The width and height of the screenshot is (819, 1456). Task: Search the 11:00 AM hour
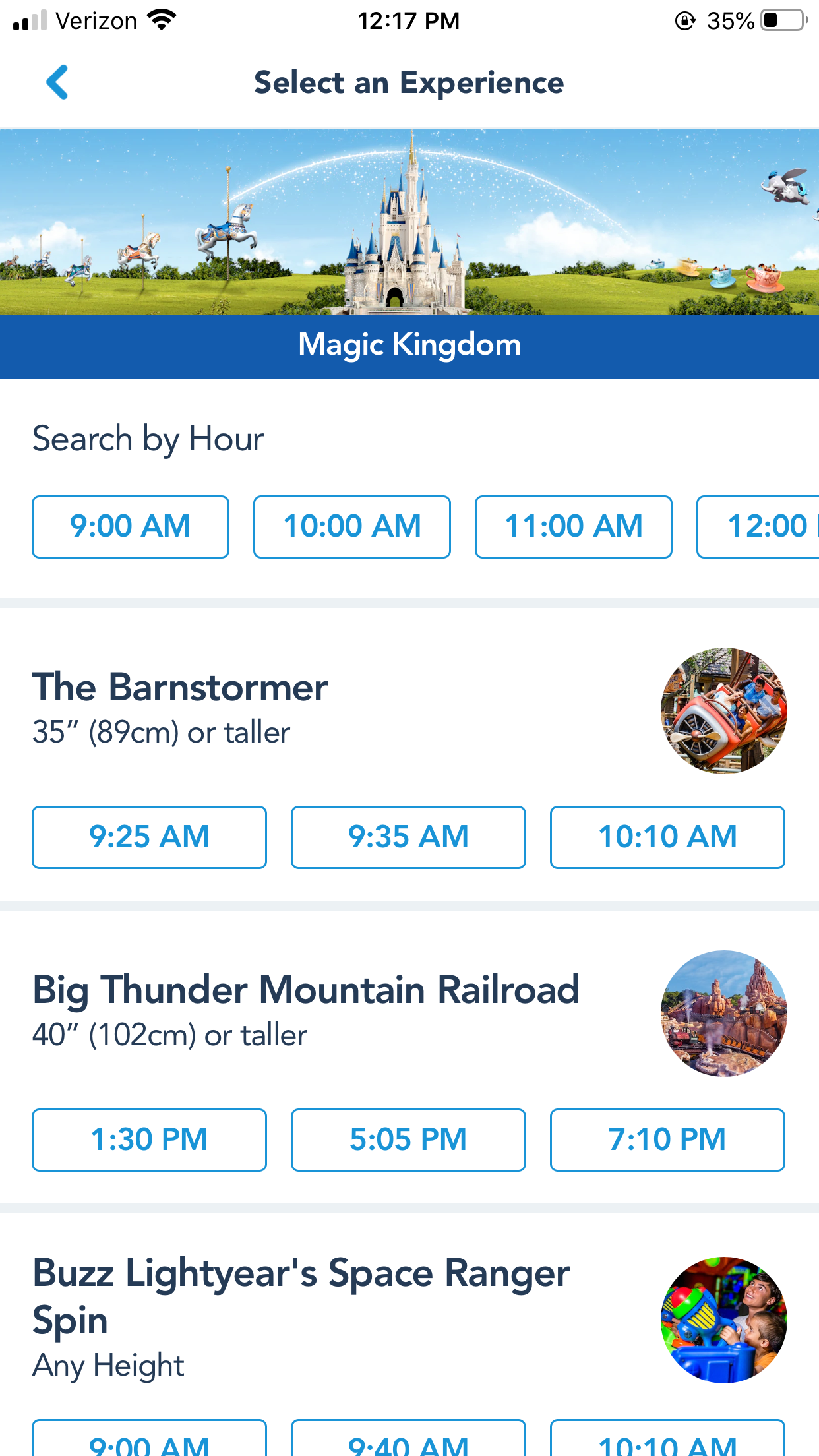coord(574,527)
